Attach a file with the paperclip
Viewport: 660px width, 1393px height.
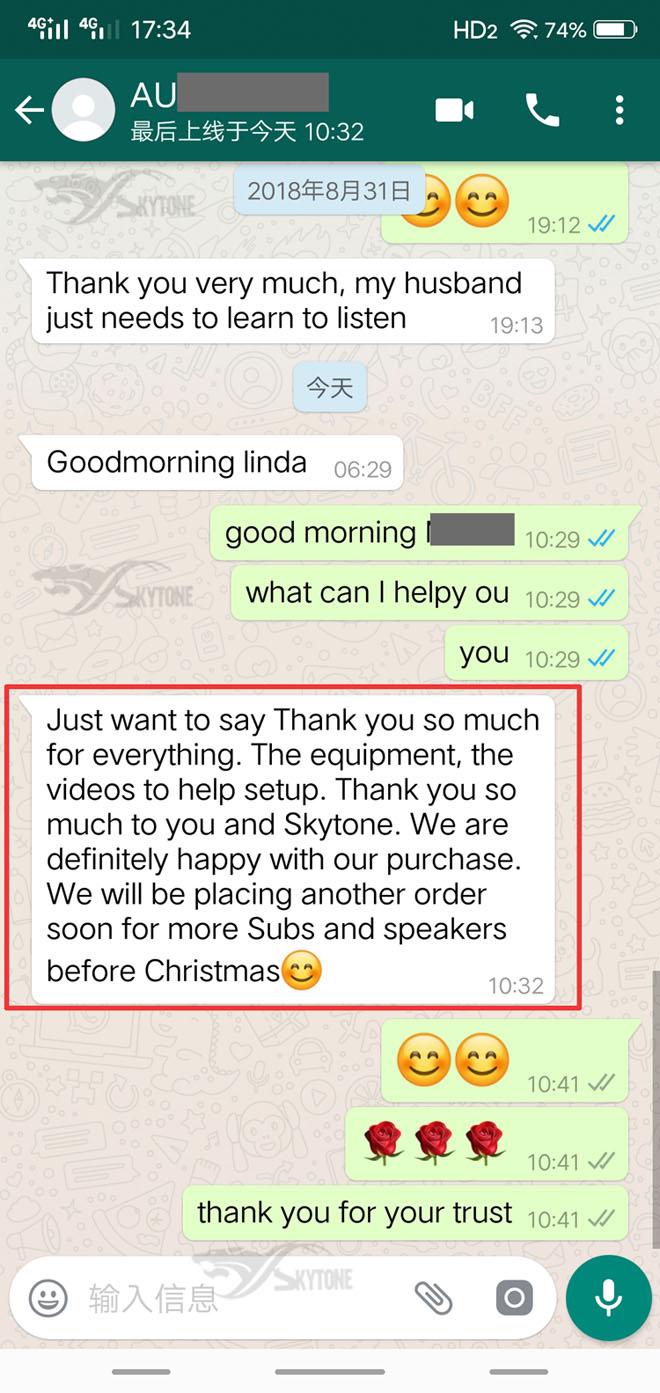[x=433, y=1298]
